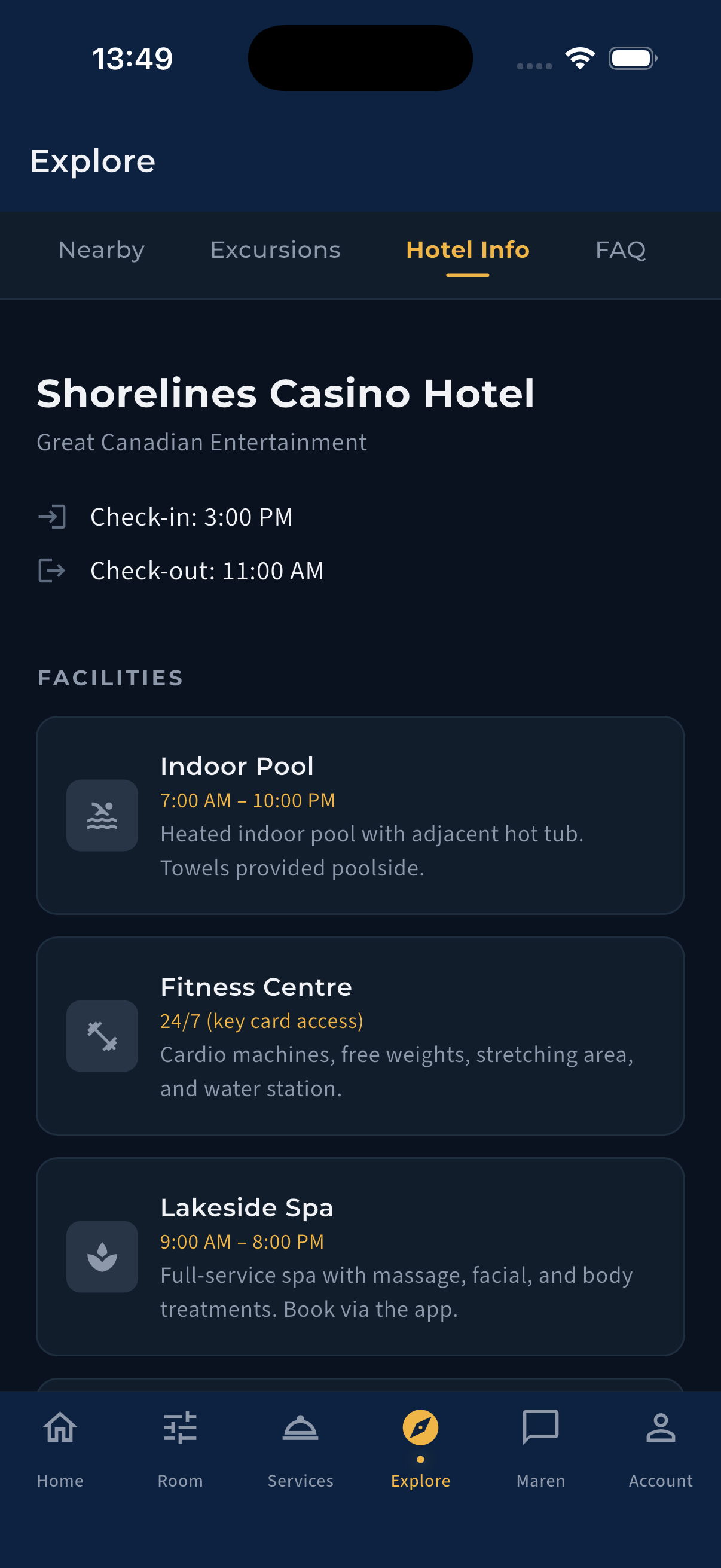The width and height of the screenshot is (721, 1568).
Task: Open the Fitness Centre facility card
Action: coord(360,1035)
